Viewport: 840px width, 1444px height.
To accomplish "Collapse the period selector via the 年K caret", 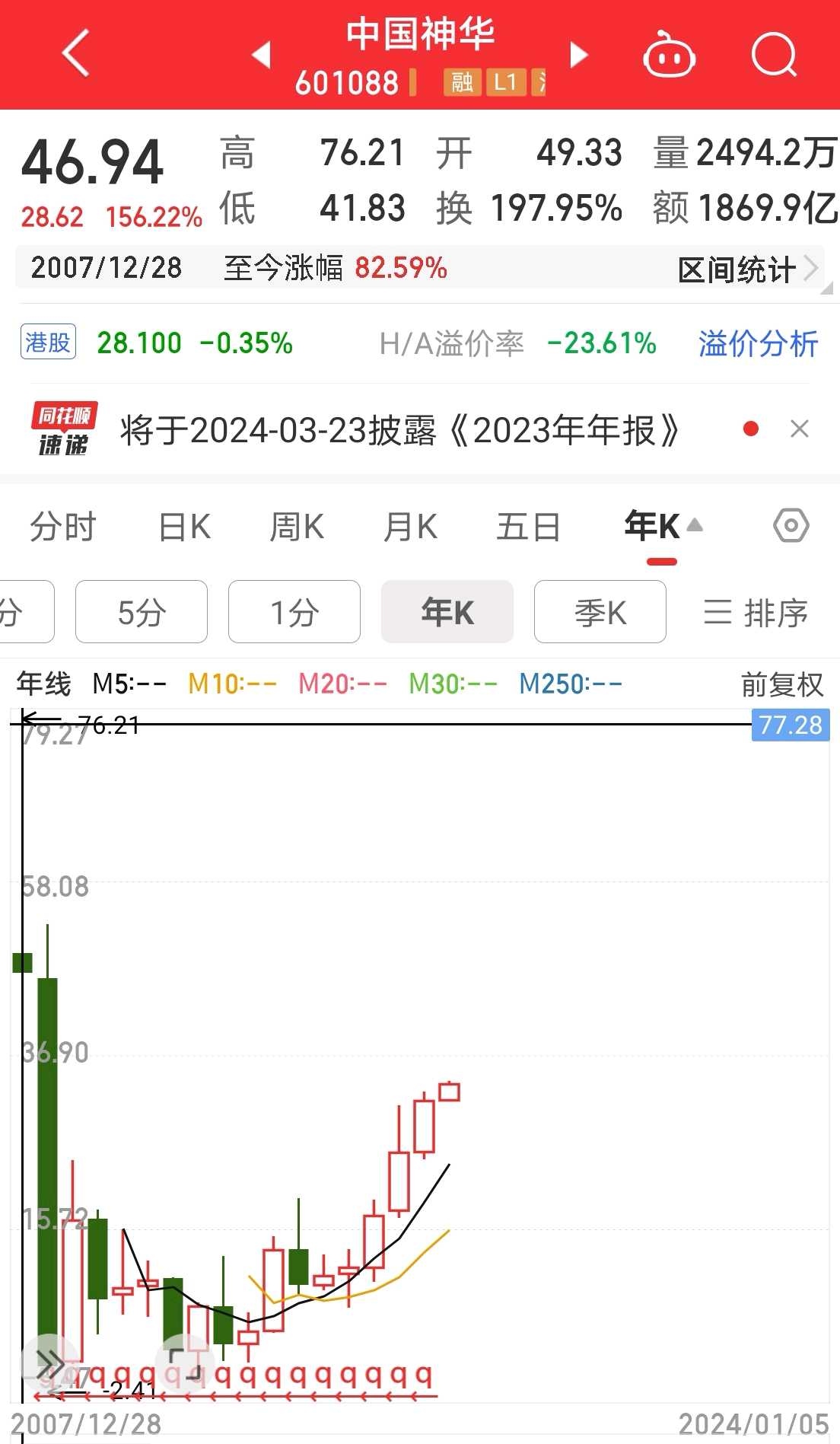I will click(693, 524).
